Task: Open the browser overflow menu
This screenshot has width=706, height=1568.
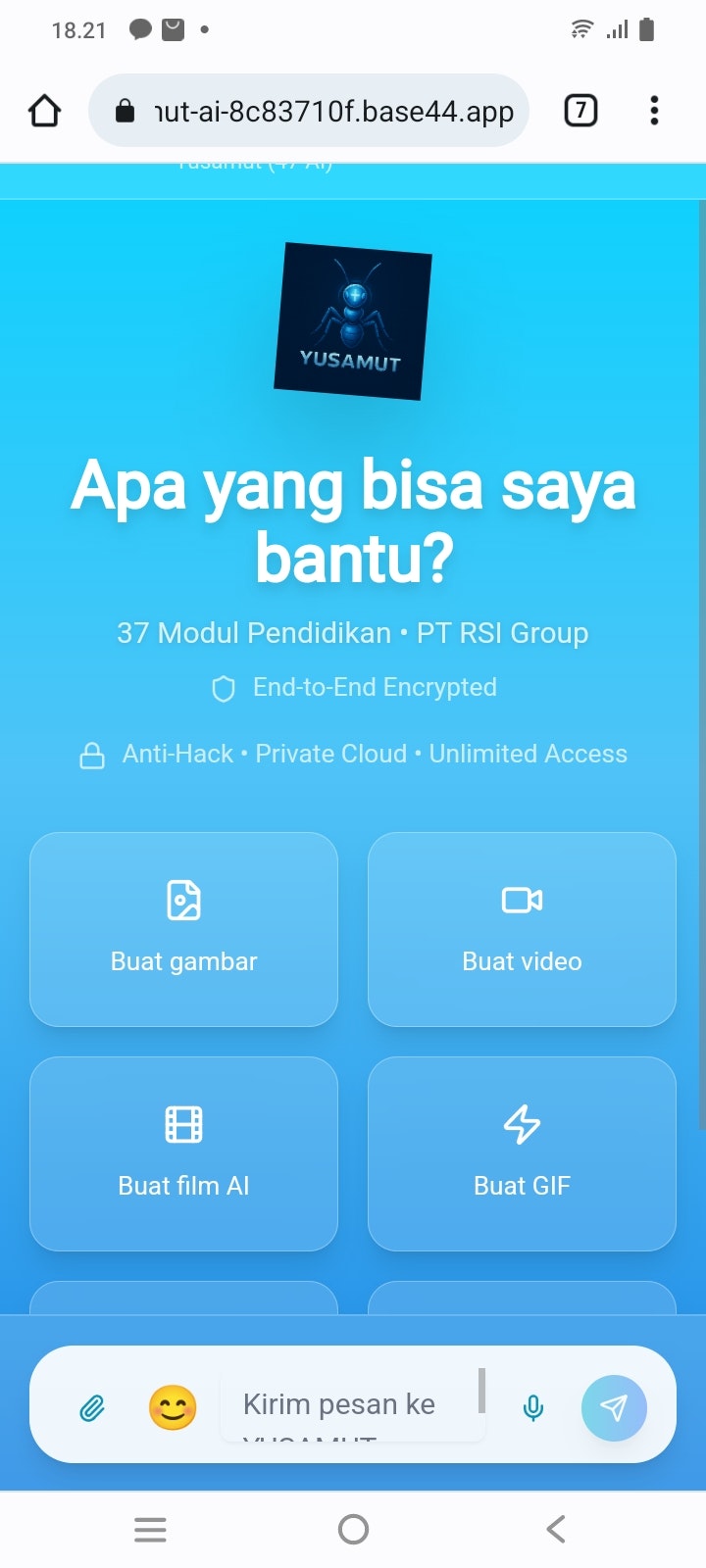Action: (x=654, y=111)
